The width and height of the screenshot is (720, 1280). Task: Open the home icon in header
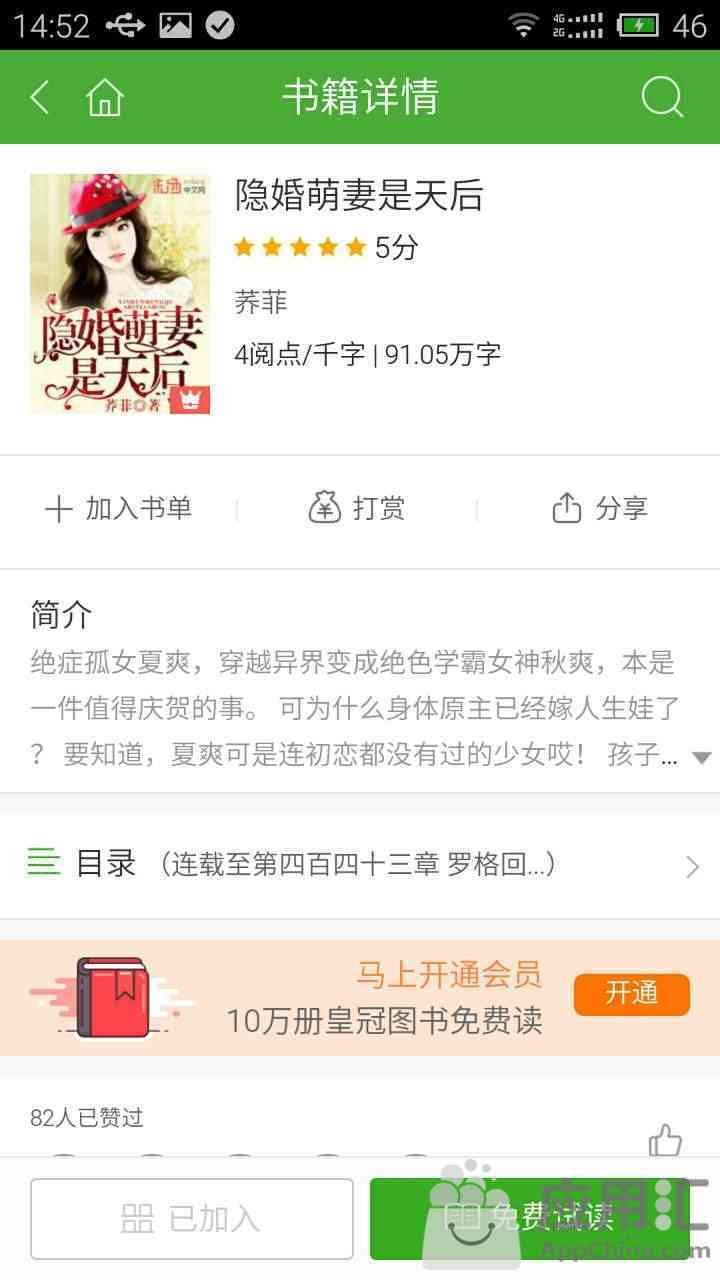[x=104, y=98]
